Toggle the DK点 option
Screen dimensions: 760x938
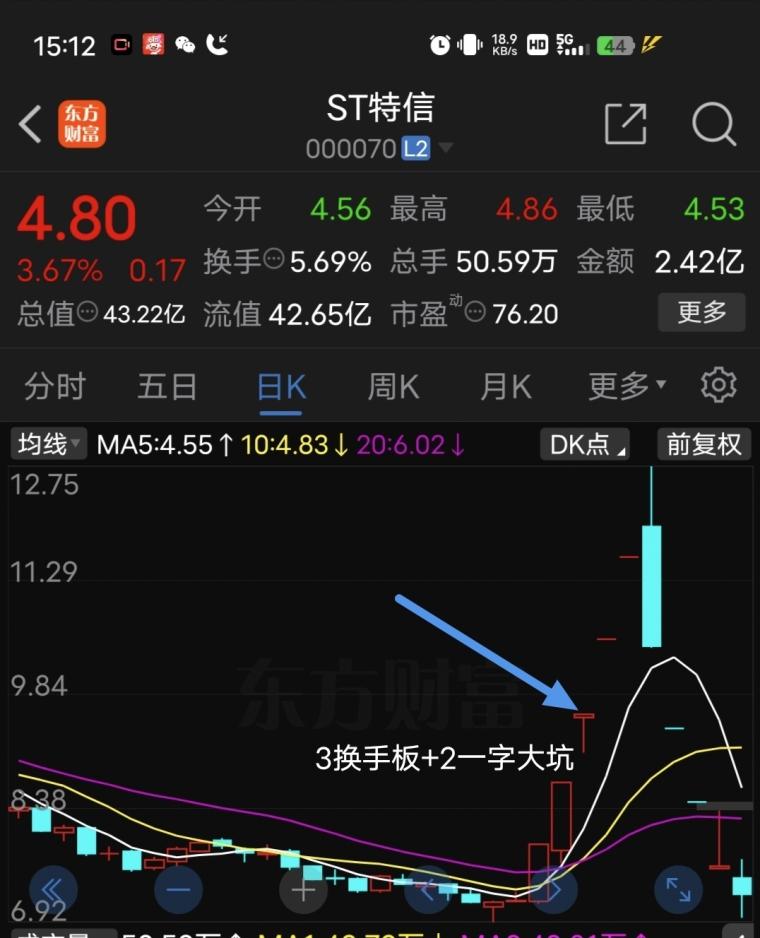tap(584, 444)
